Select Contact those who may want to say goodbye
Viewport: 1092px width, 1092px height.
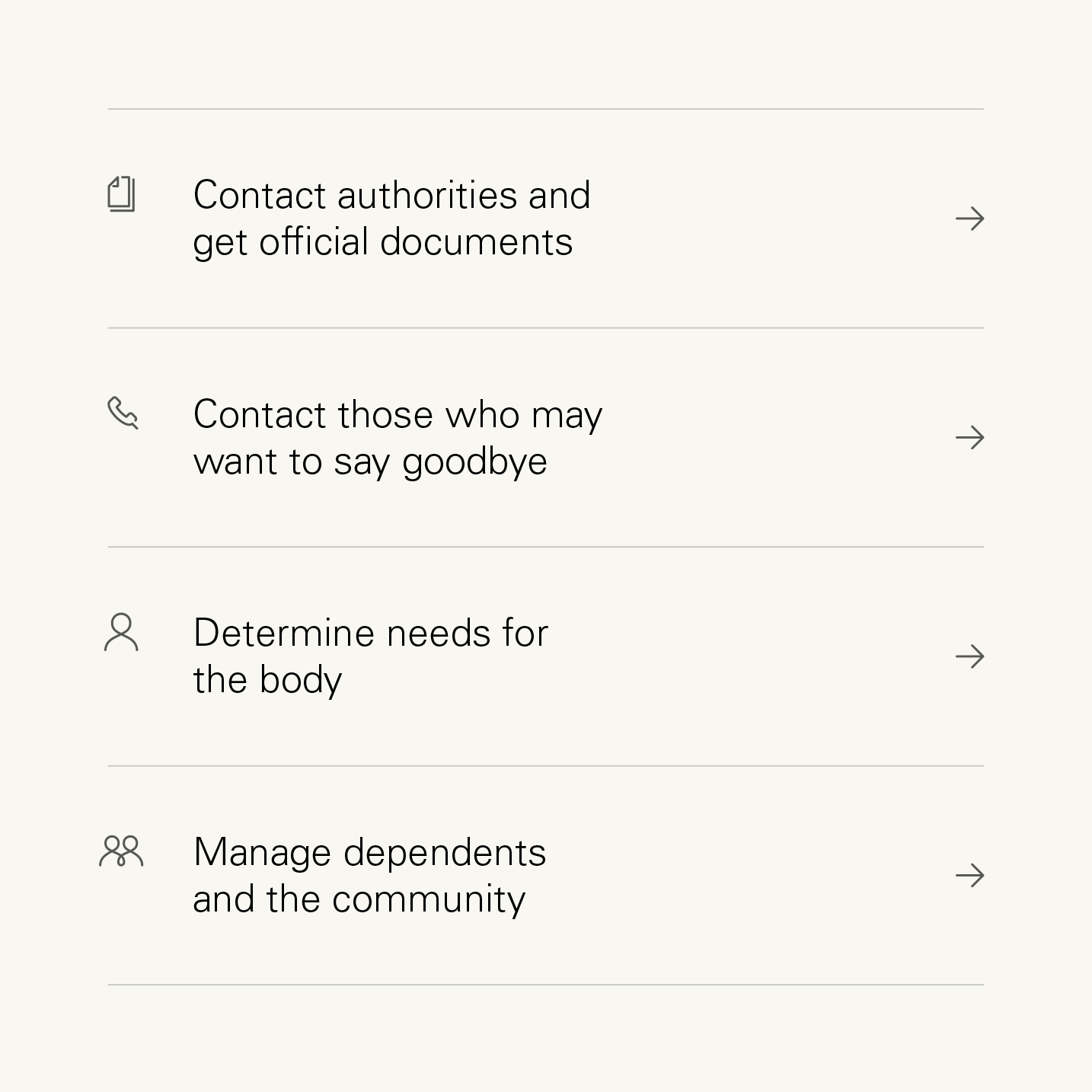(398, 438)
